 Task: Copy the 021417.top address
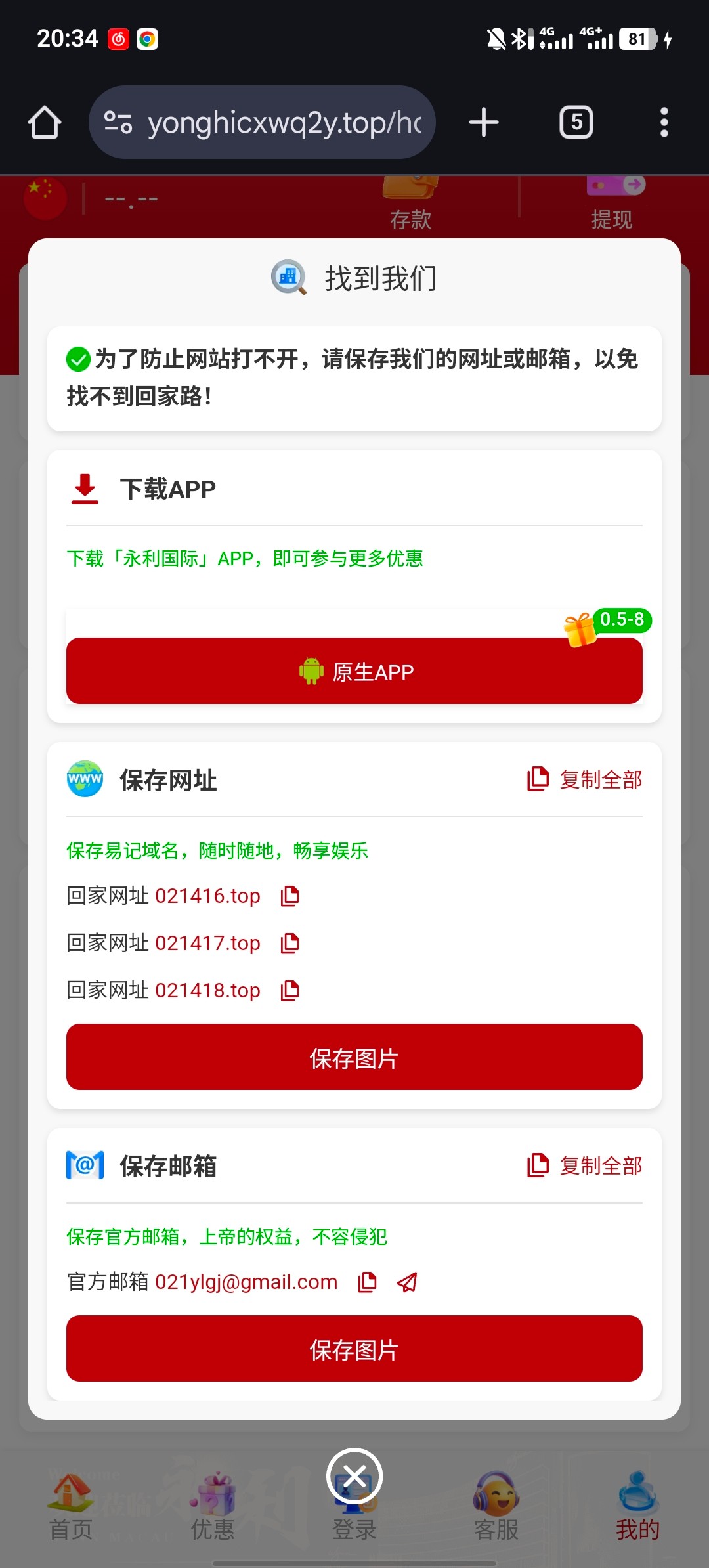coord(290,944)
